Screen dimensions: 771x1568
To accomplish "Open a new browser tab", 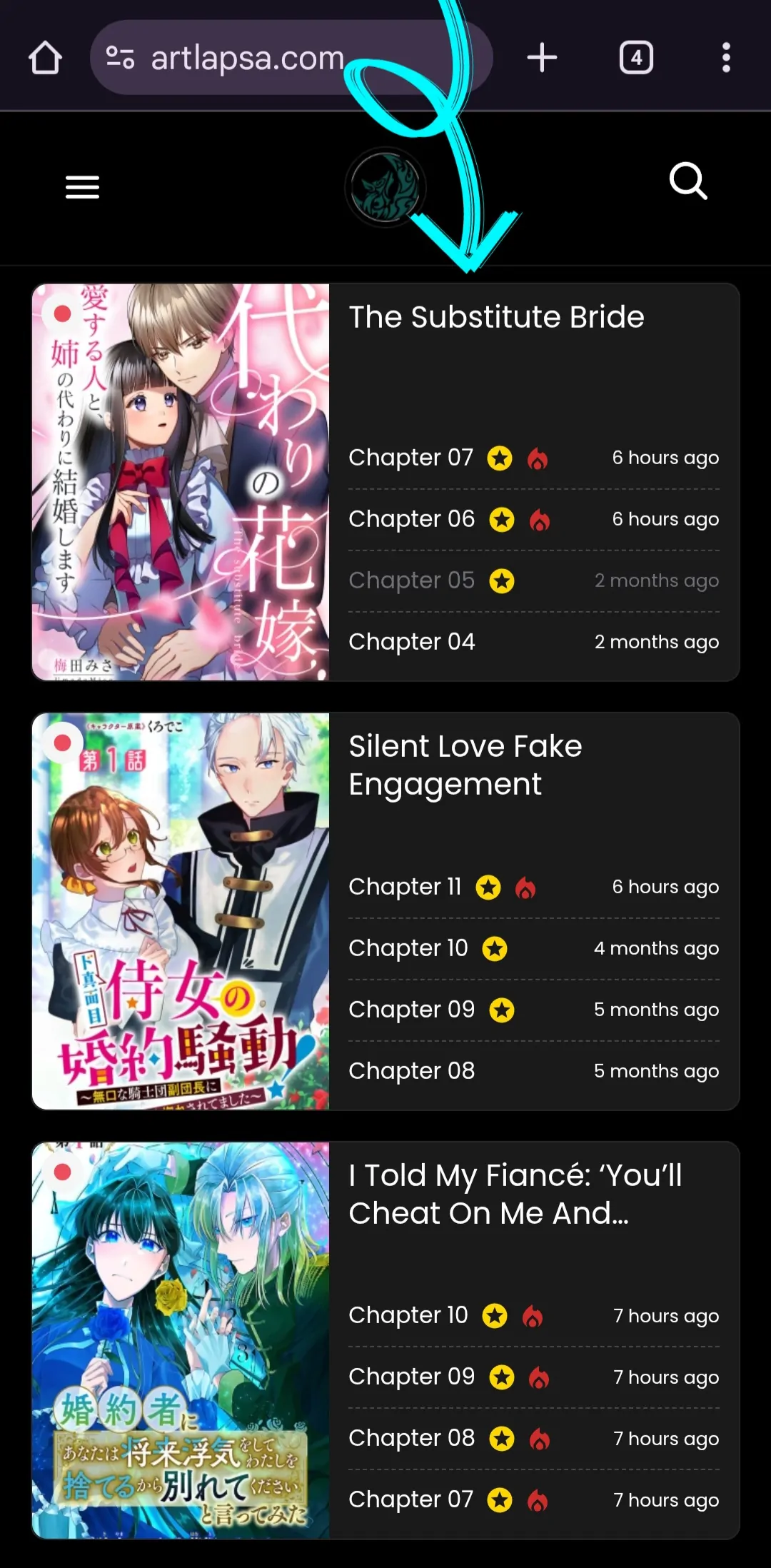I will pyautogui.click(x=542, y=58).
